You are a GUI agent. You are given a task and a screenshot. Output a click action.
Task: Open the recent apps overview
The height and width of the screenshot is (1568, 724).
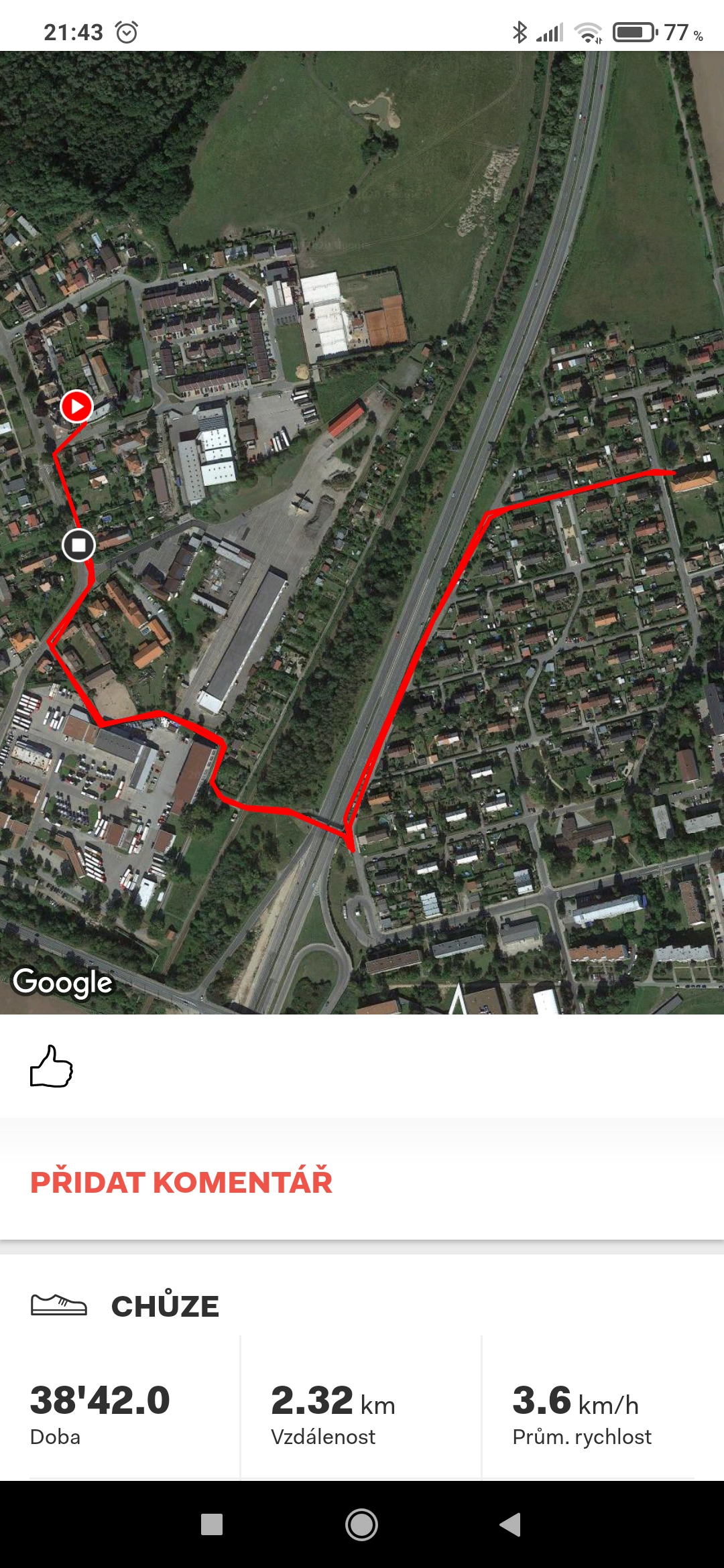pos(212,1524)
